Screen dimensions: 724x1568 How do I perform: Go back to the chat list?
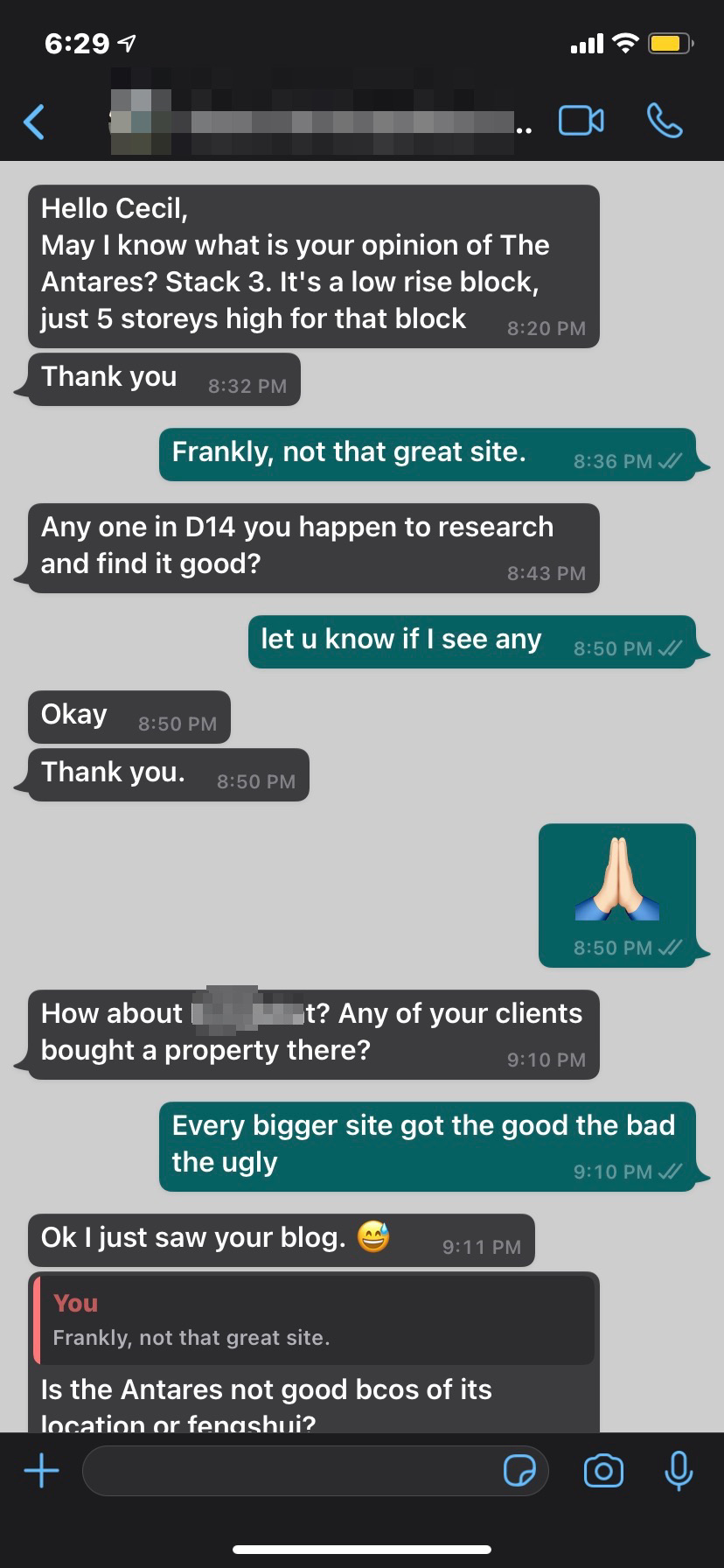[35, 122]
